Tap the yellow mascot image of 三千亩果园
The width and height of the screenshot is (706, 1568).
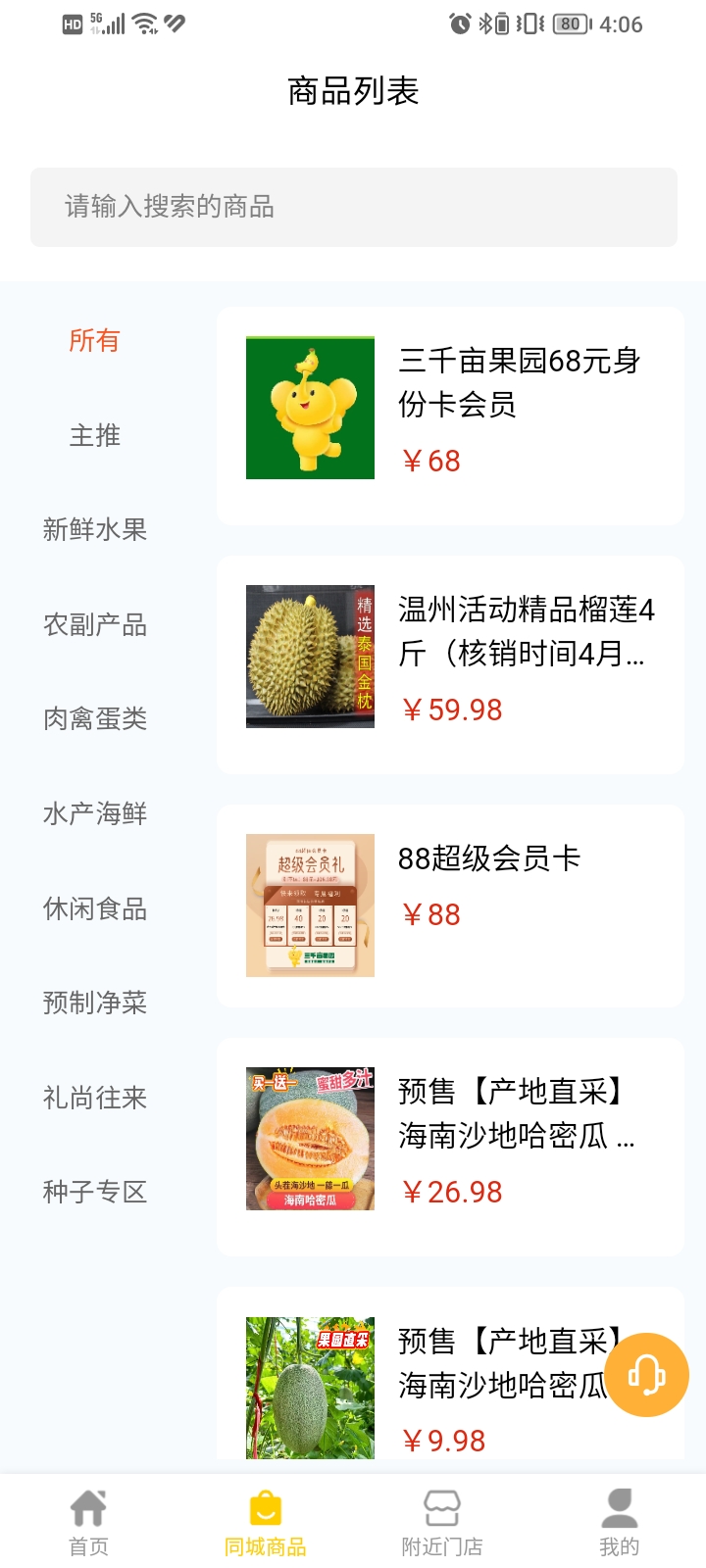click(309, 408)
